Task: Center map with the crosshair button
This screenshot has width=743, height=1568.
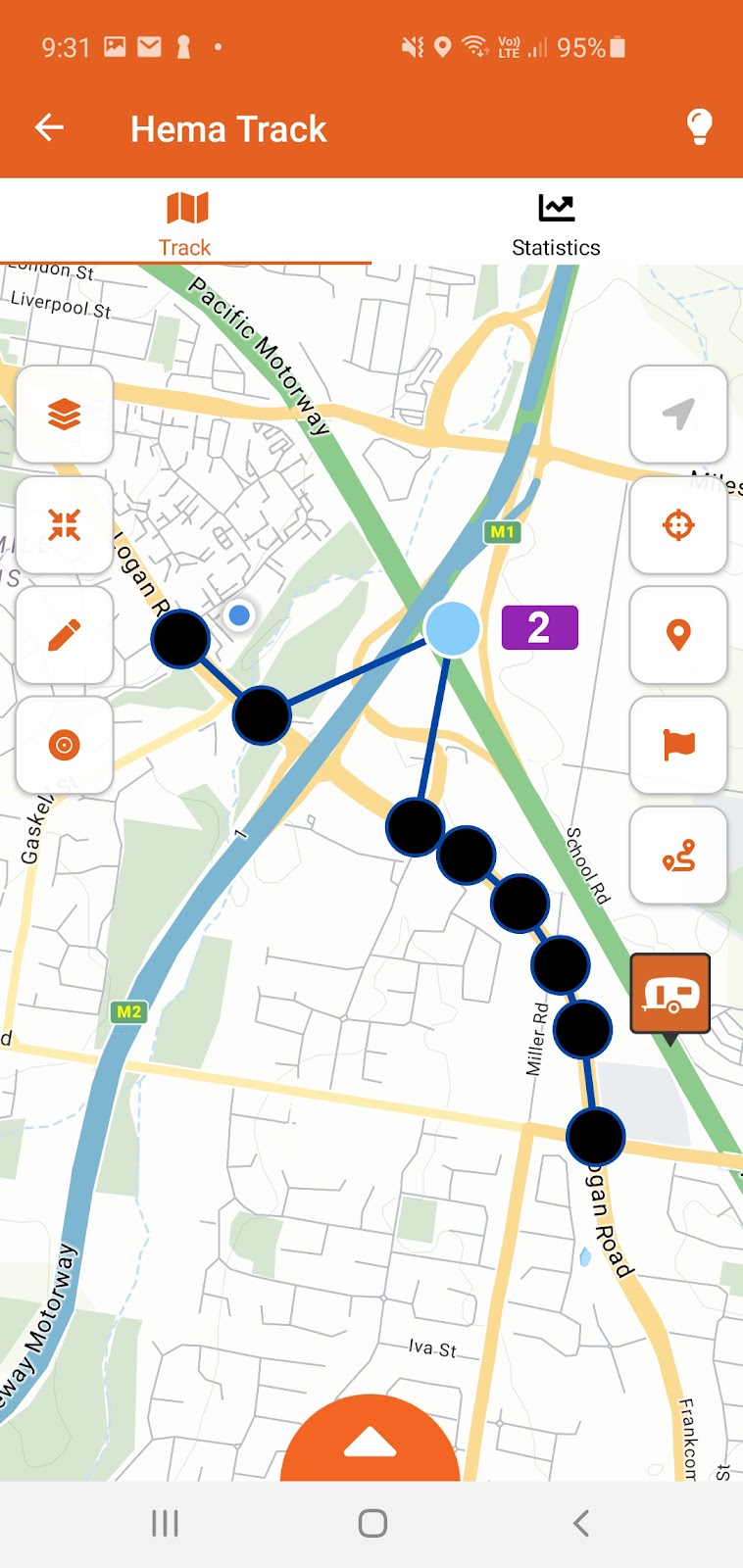Action: [678, 525]
